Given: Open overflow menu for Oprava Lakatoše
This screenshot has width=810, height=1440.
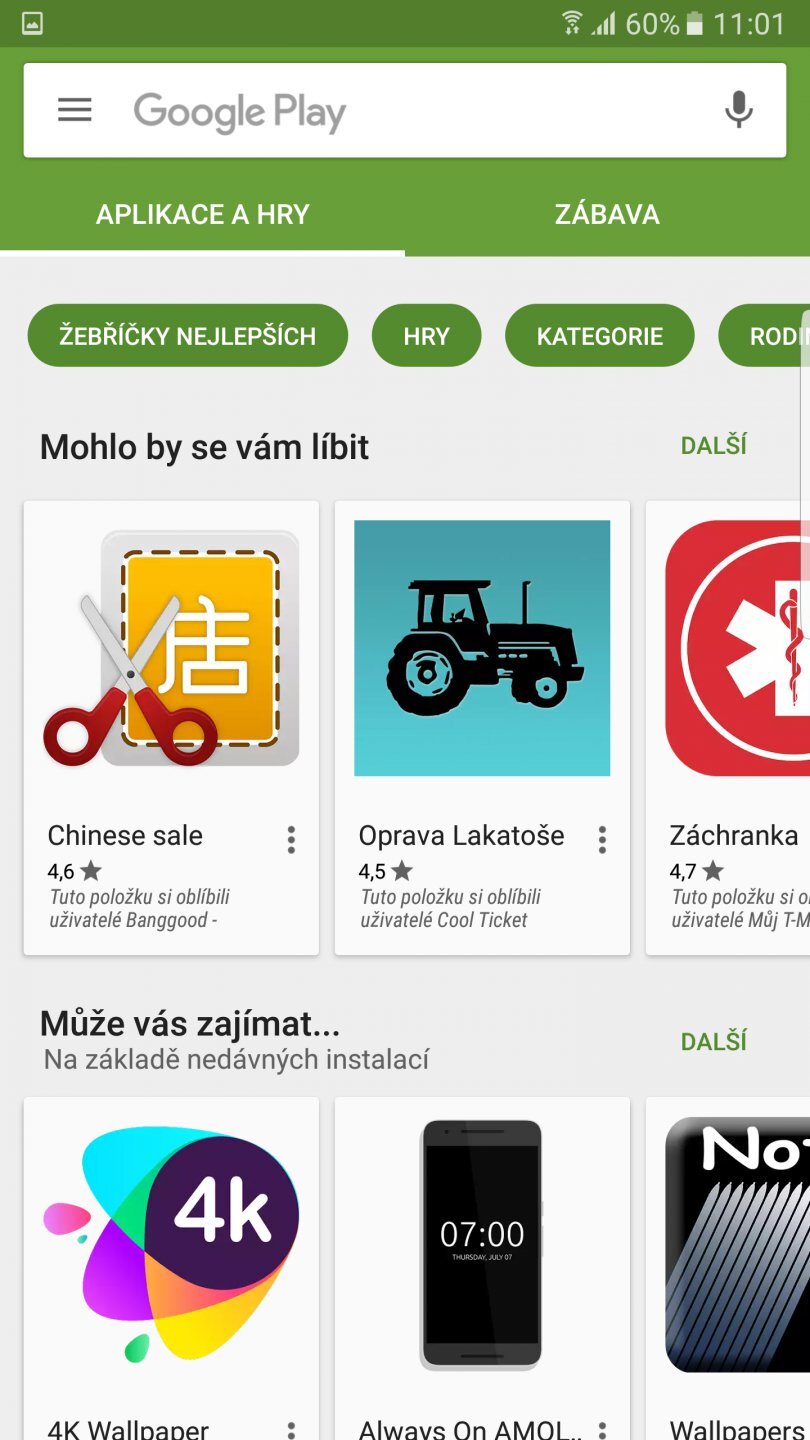Looking at the screenshot, I should [602, 840].
